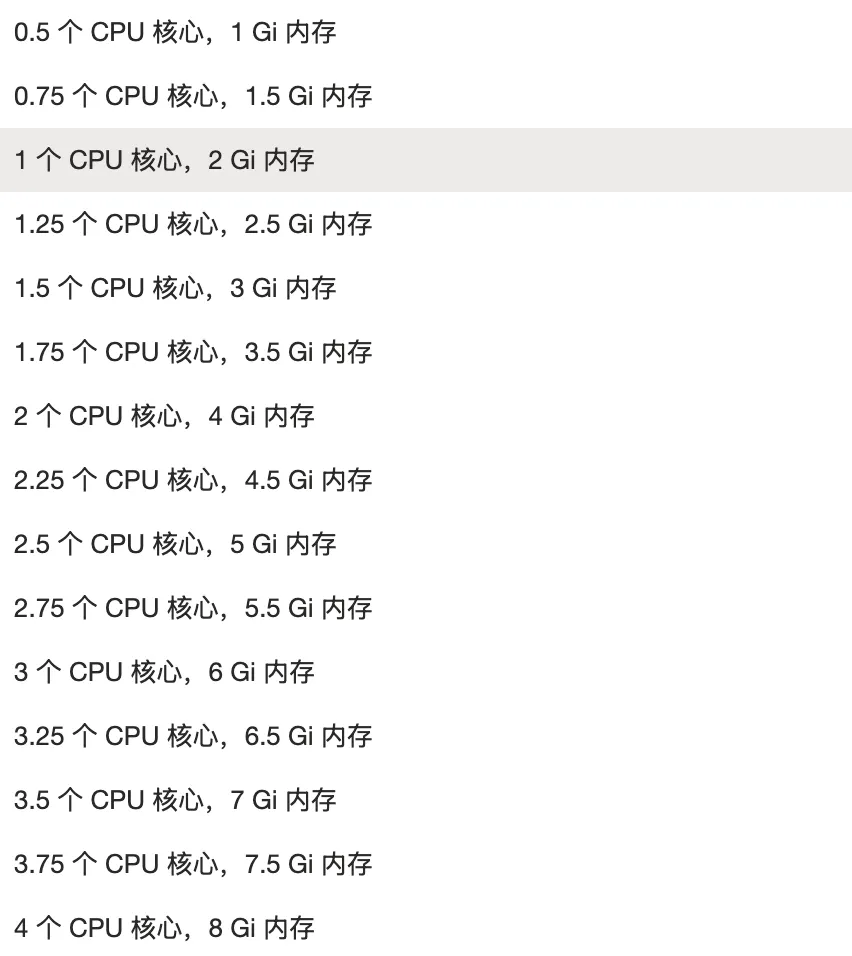Select the 1 个 CPU 核心，2 Gi 内存 option

coord(165,160)
